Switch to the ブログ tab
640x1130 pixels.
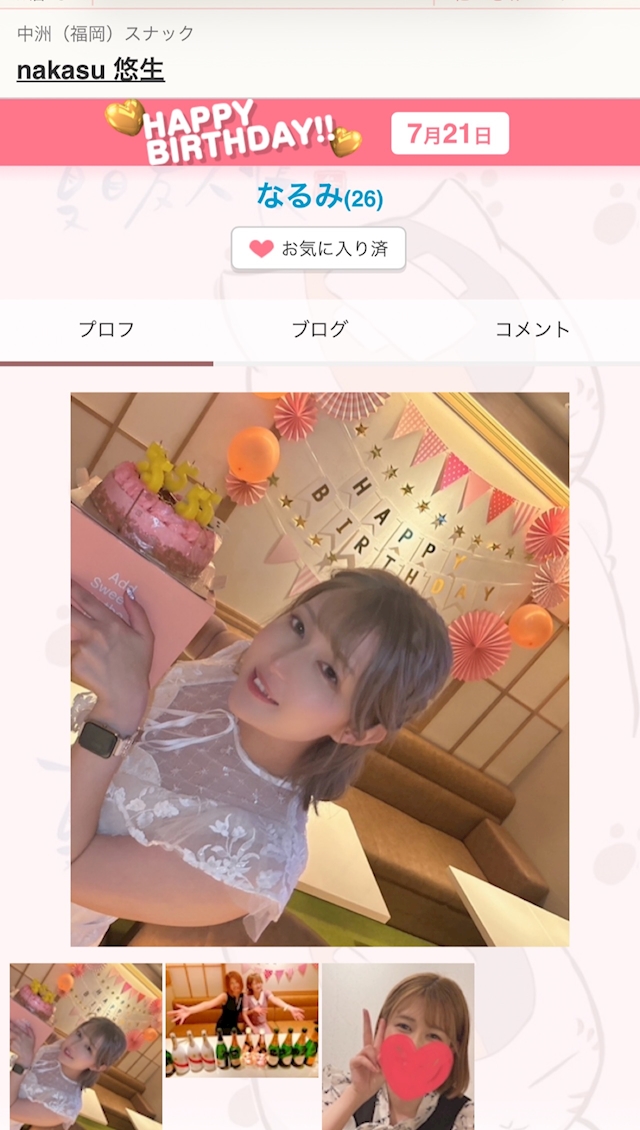coord(320,331)
